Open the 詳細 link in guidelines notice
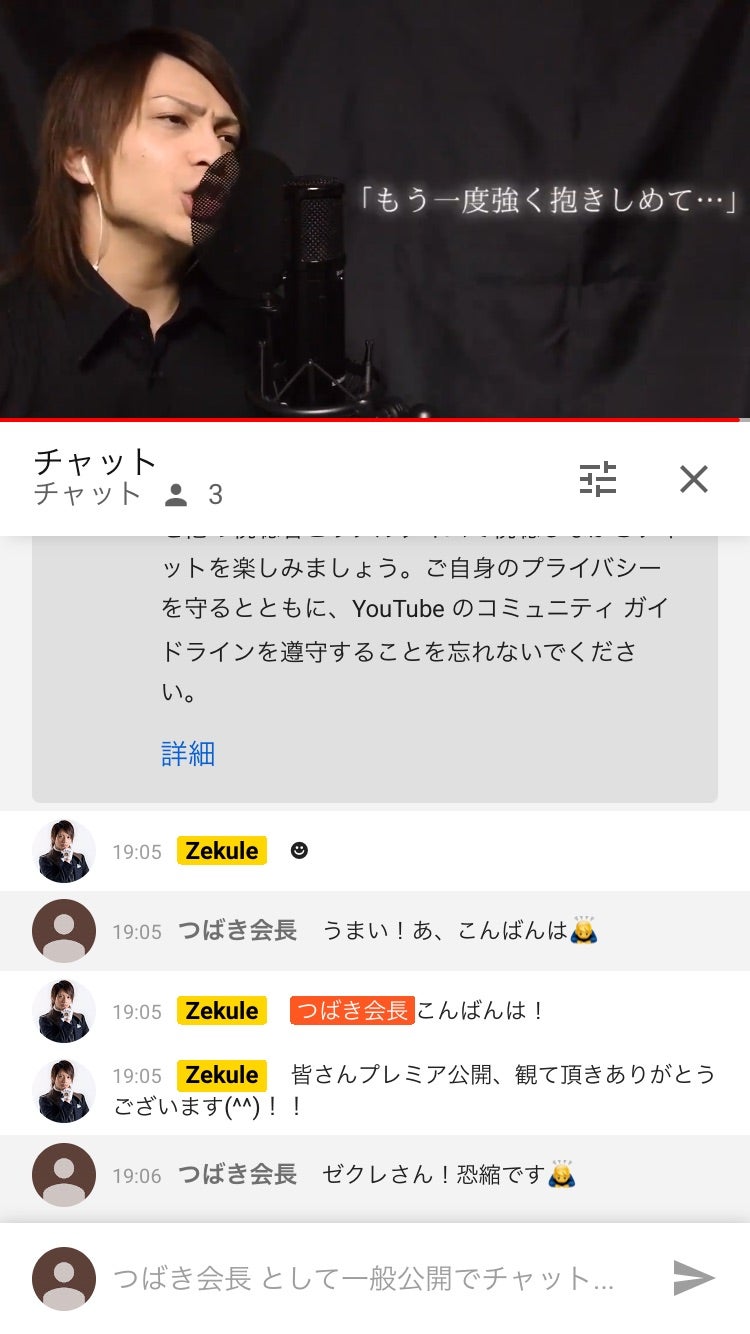 click(x=188, y=753)
